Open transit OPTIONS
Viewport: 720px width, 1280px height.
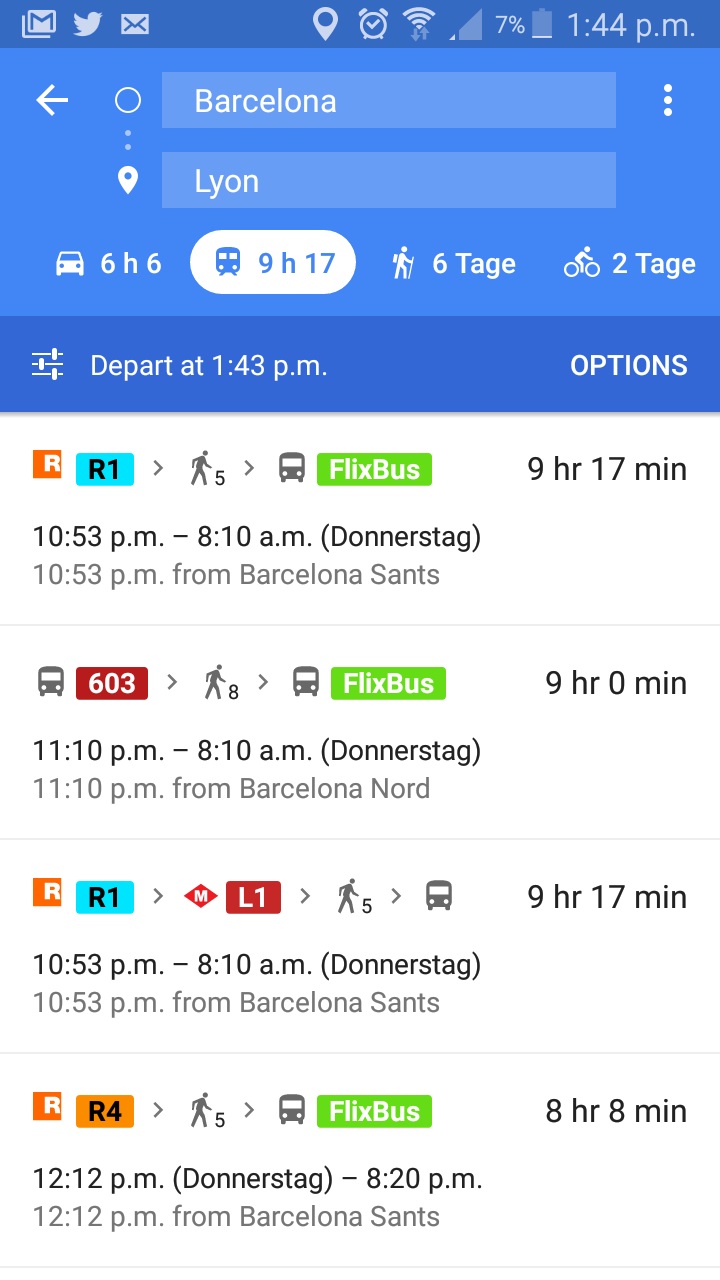coord(629,365)
